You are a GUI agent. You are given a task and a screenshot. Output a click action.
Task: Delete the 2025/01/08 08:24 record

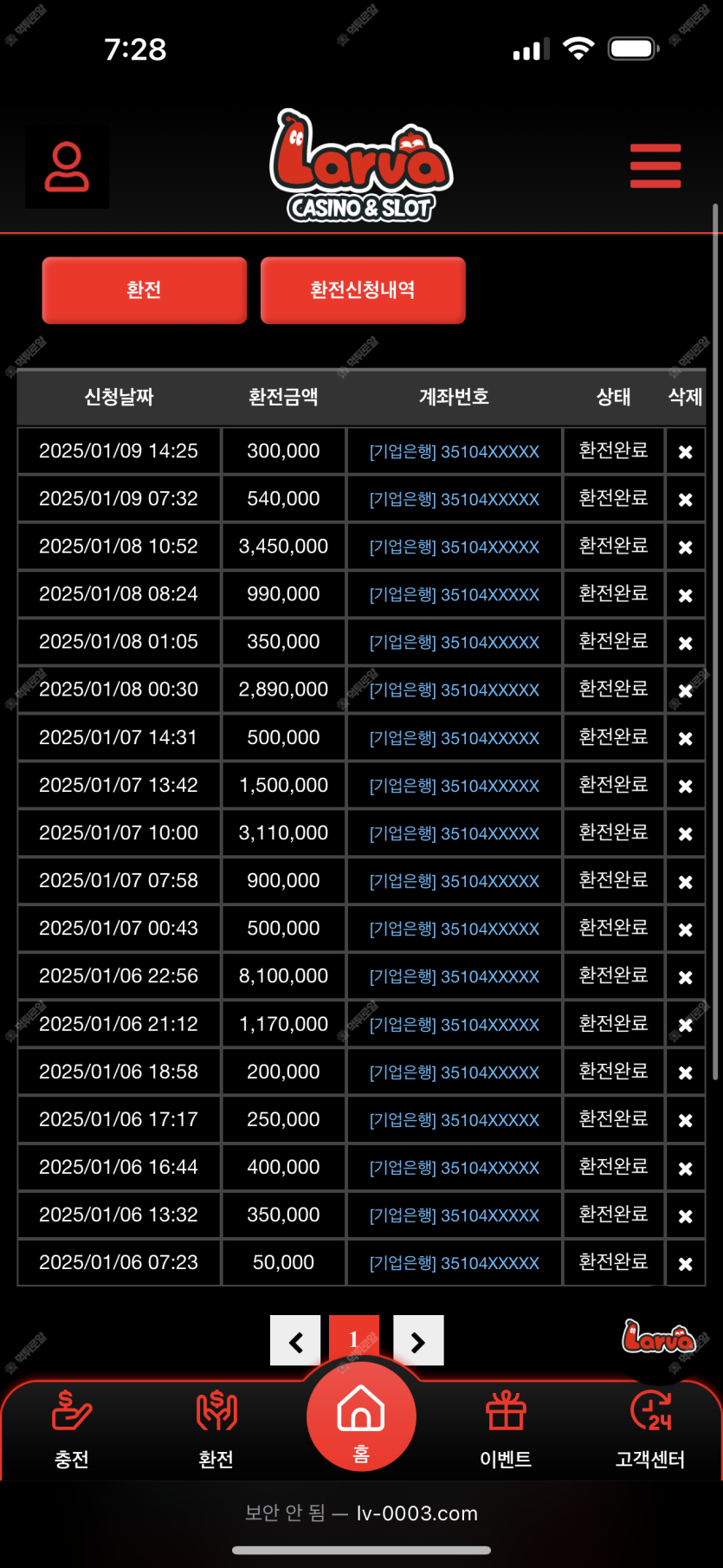coord(685,596)
